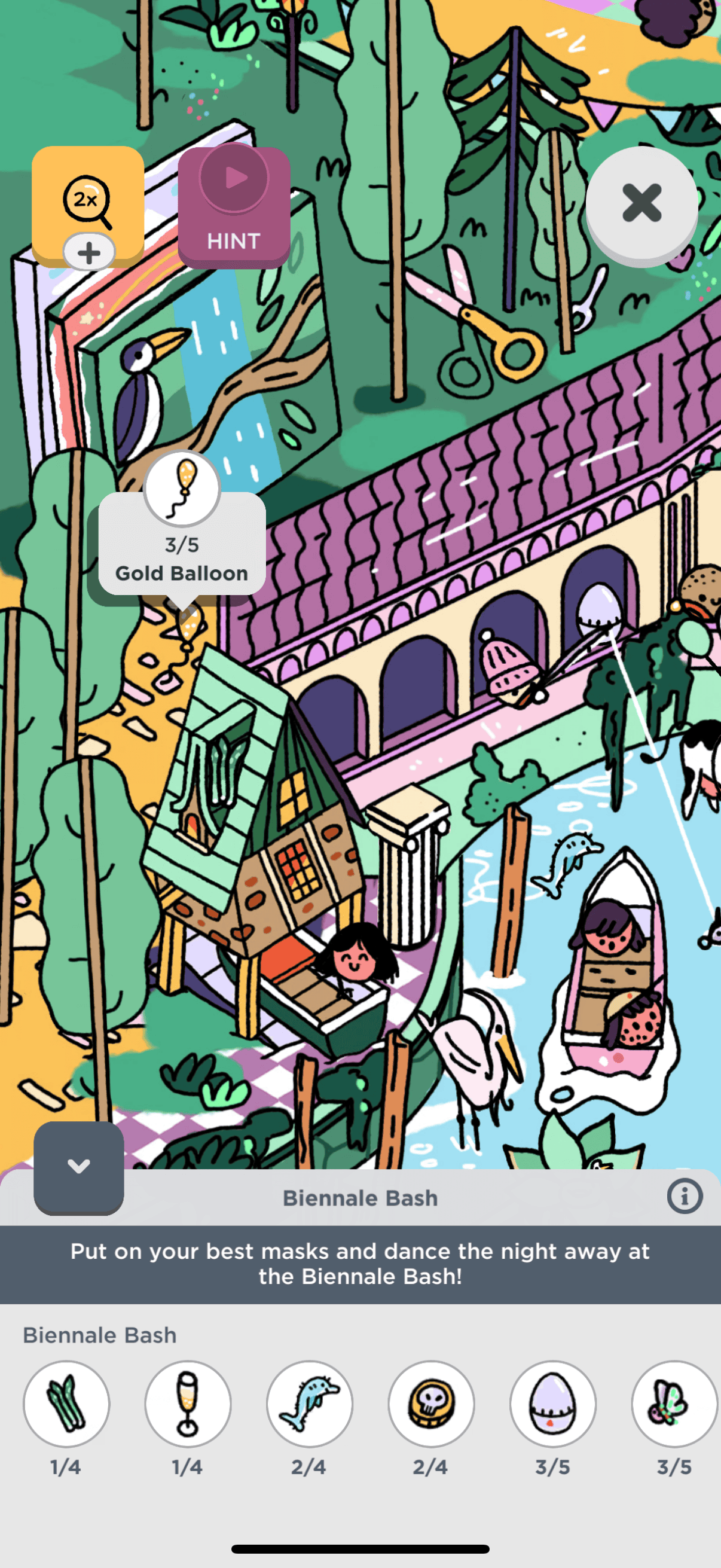Image resolution: width=721 pixels, height=1568 pixels.
Task: Close the puzzle with the X button
Action: click(x=641, y=203)
